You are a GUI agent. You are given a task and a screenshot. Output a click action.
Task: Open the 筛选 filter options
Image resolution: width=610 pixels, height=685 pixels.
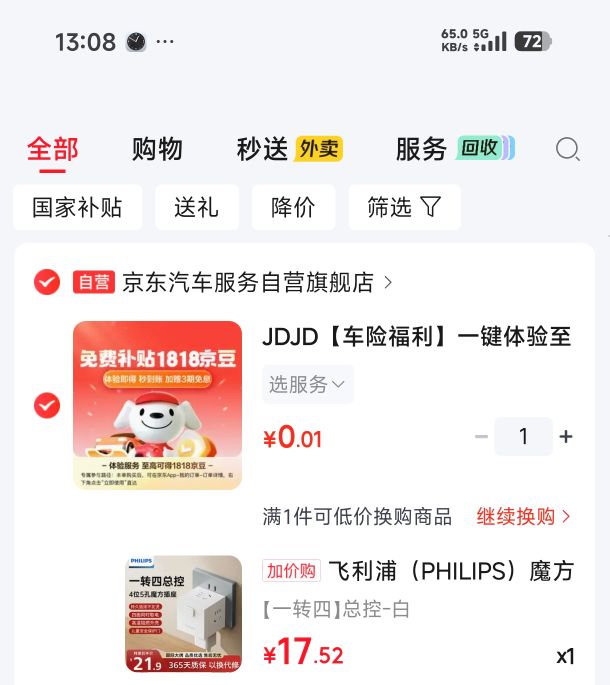click(x=404, y=207)
